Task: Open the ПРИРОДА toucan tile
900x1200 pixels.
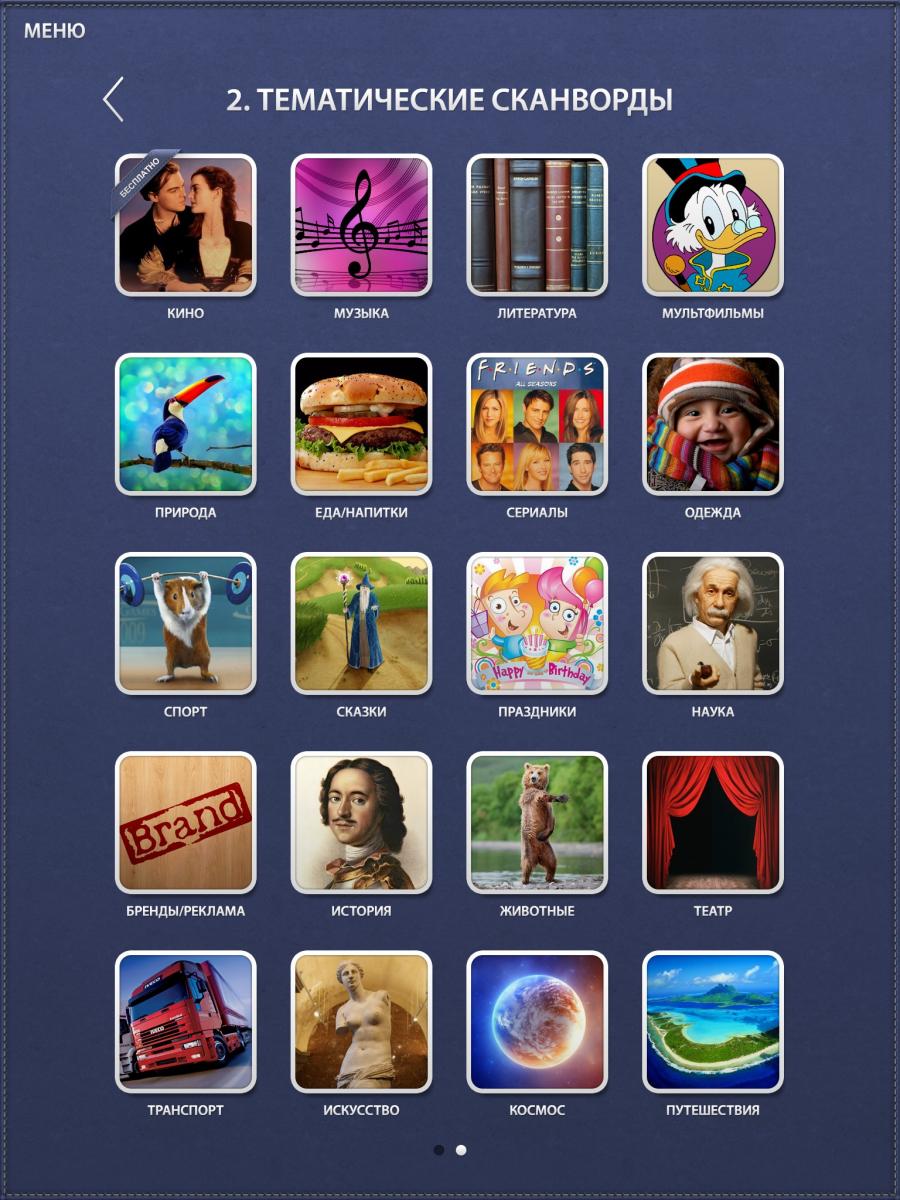Action: pos(186,424)
